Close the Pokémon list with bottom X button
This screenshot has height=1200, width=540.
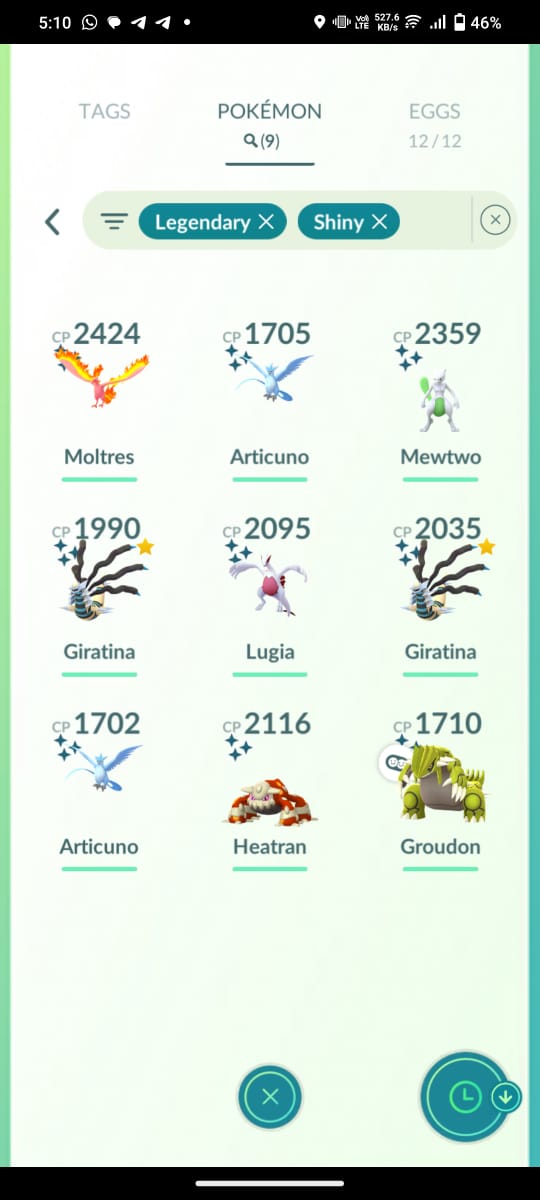(x=270, y=1098)
